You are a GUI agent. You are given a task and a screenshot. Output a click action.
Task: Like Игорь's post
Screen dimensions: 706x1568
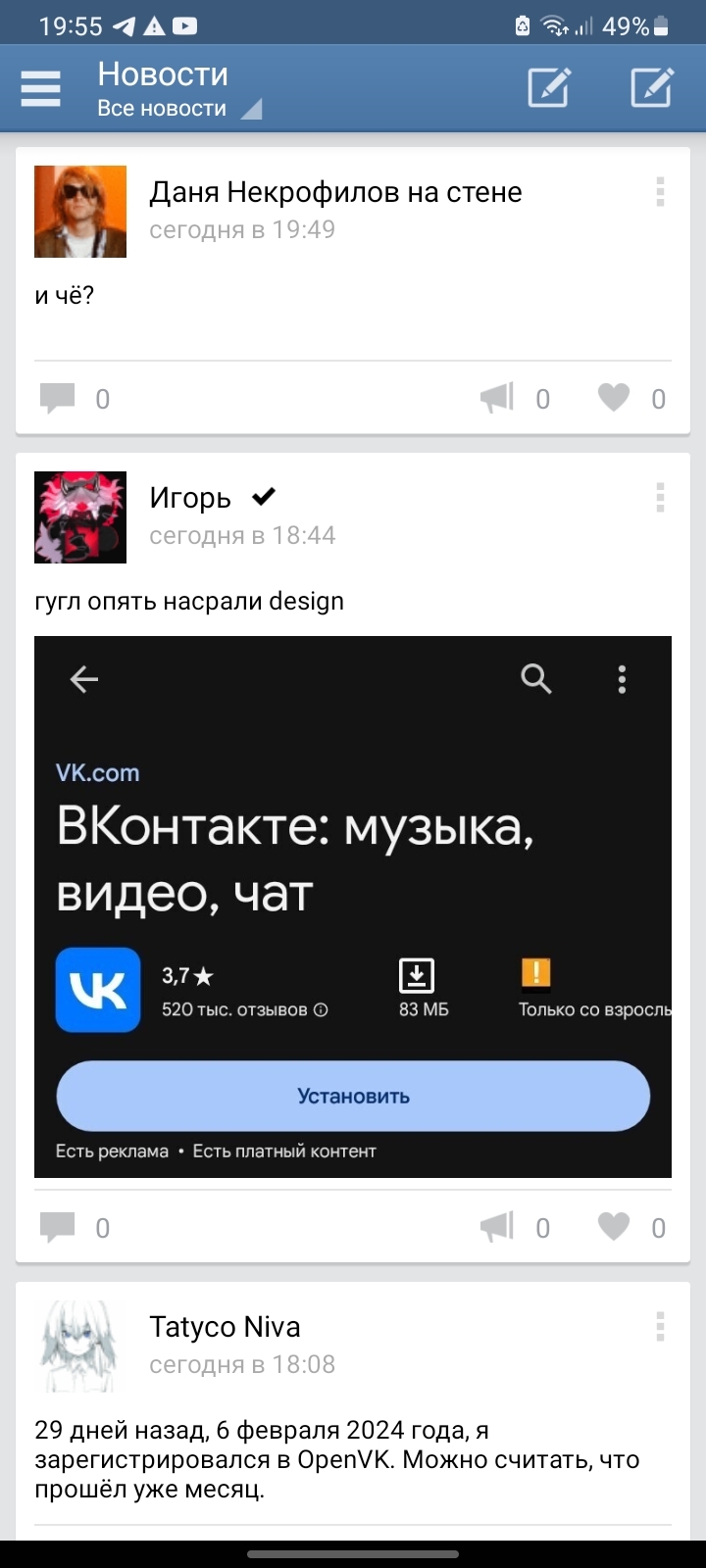coord(614,1227)
